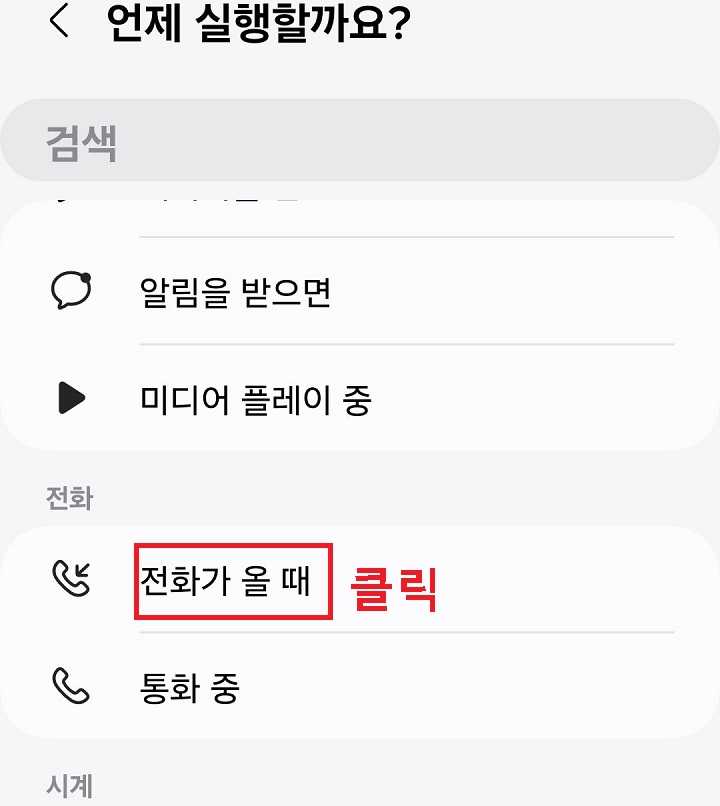Image resolution: width=720 pixels, height=806 pixels.
Task: Select the 통화 중 option
Action: coord(190,688)
